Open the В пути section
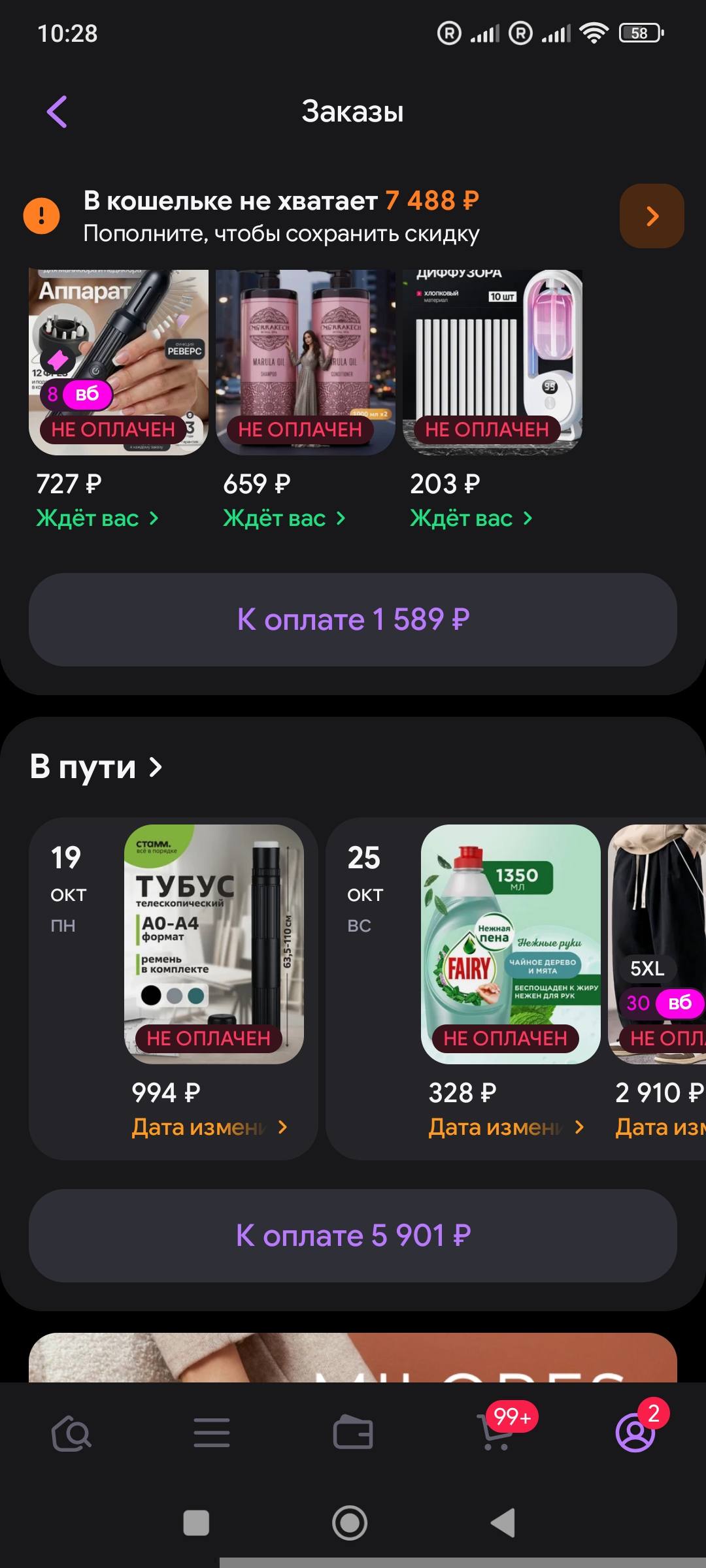 click(96, 766)
